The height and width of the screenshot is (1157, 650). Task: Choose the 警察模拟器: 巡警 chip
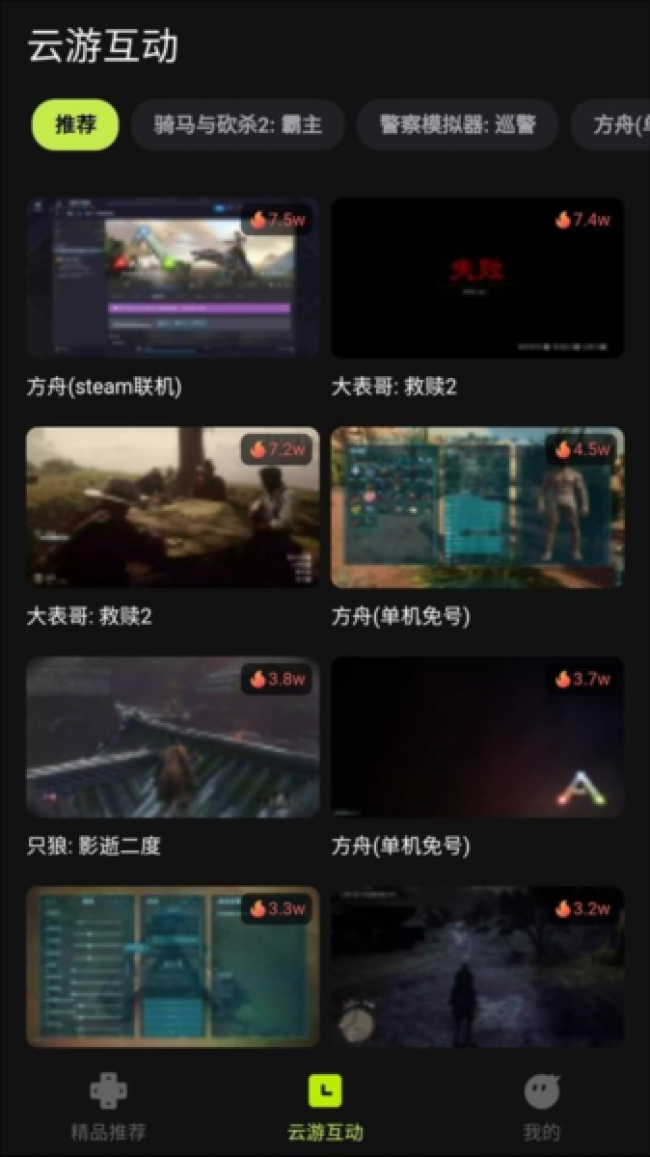point(457,125)
